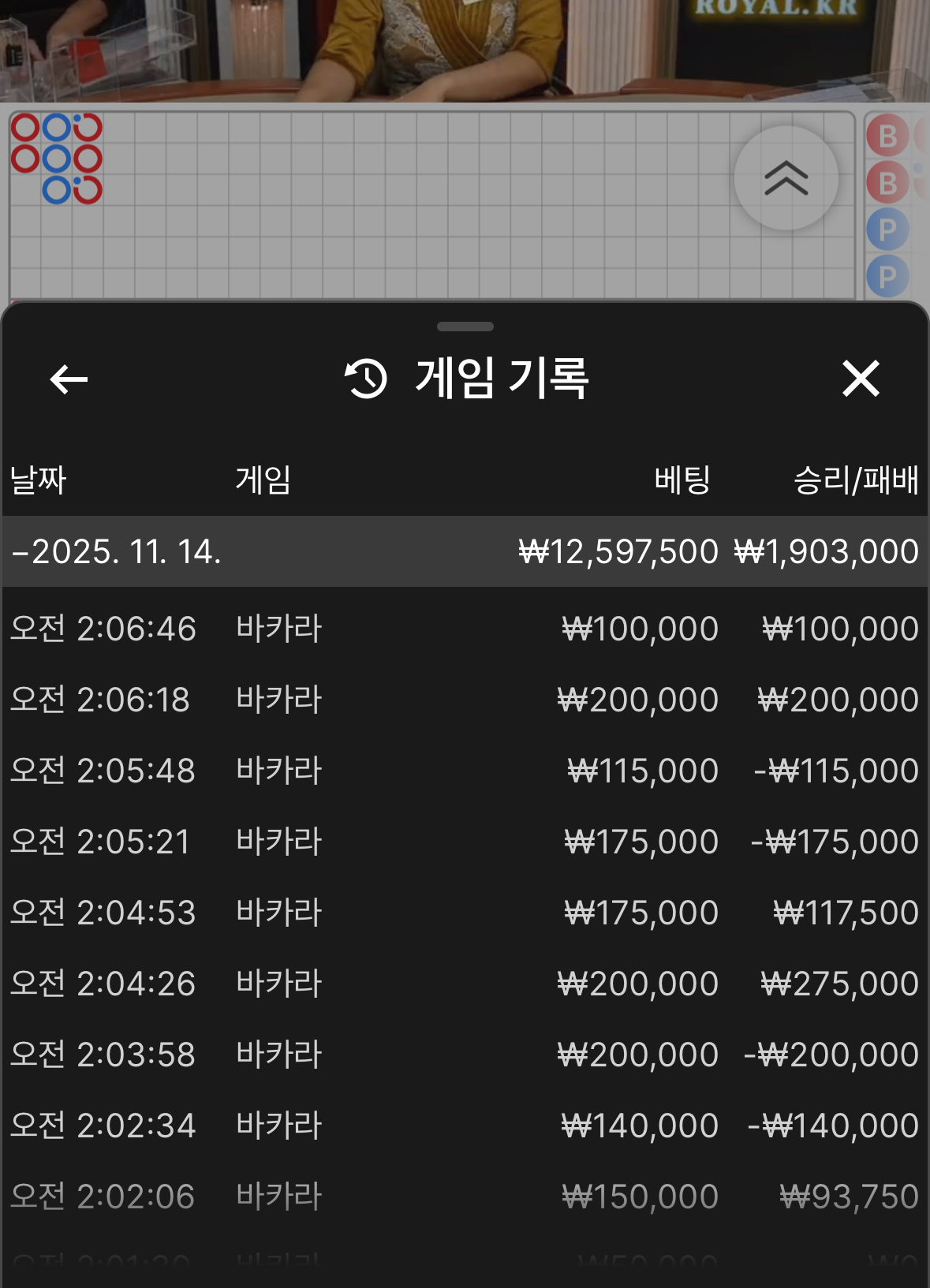
Task: View details of the 2:05:48 round
Action: point(464,771)
